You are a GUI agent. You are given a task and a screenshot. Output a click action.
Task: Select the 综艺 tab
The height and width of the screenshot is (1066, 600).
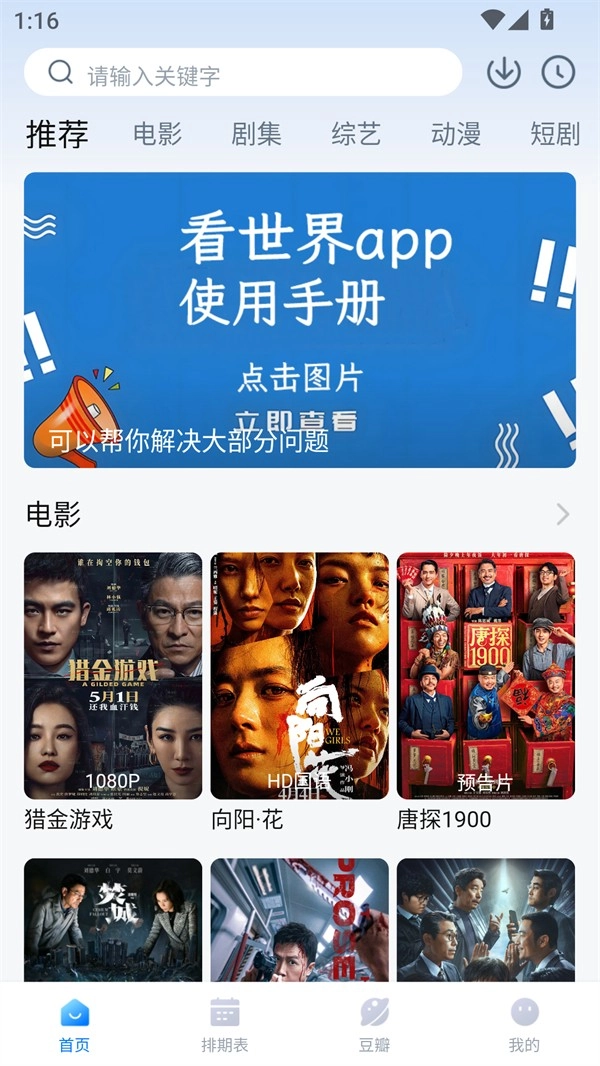pyautogui.click(x=356, y=134)
